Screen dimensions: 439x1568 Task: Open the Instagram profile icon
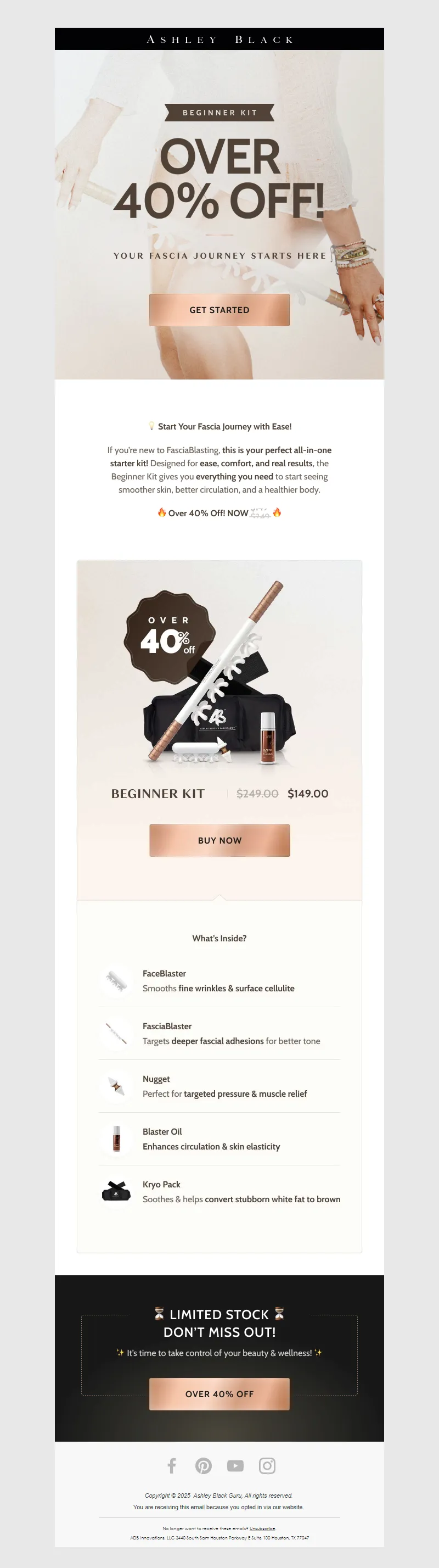coord(267,1465)
